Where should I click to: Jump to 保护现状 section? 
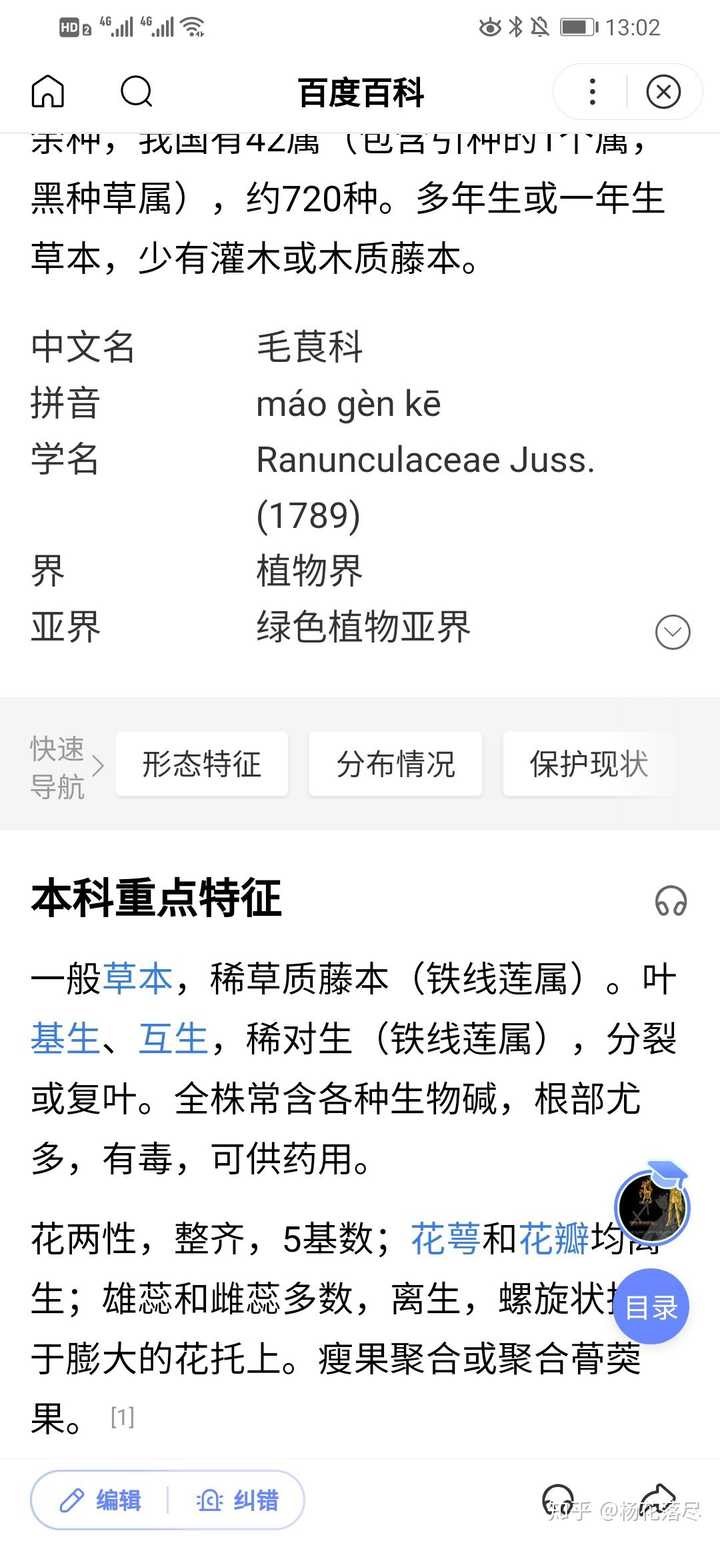click(x=588, y=765)
